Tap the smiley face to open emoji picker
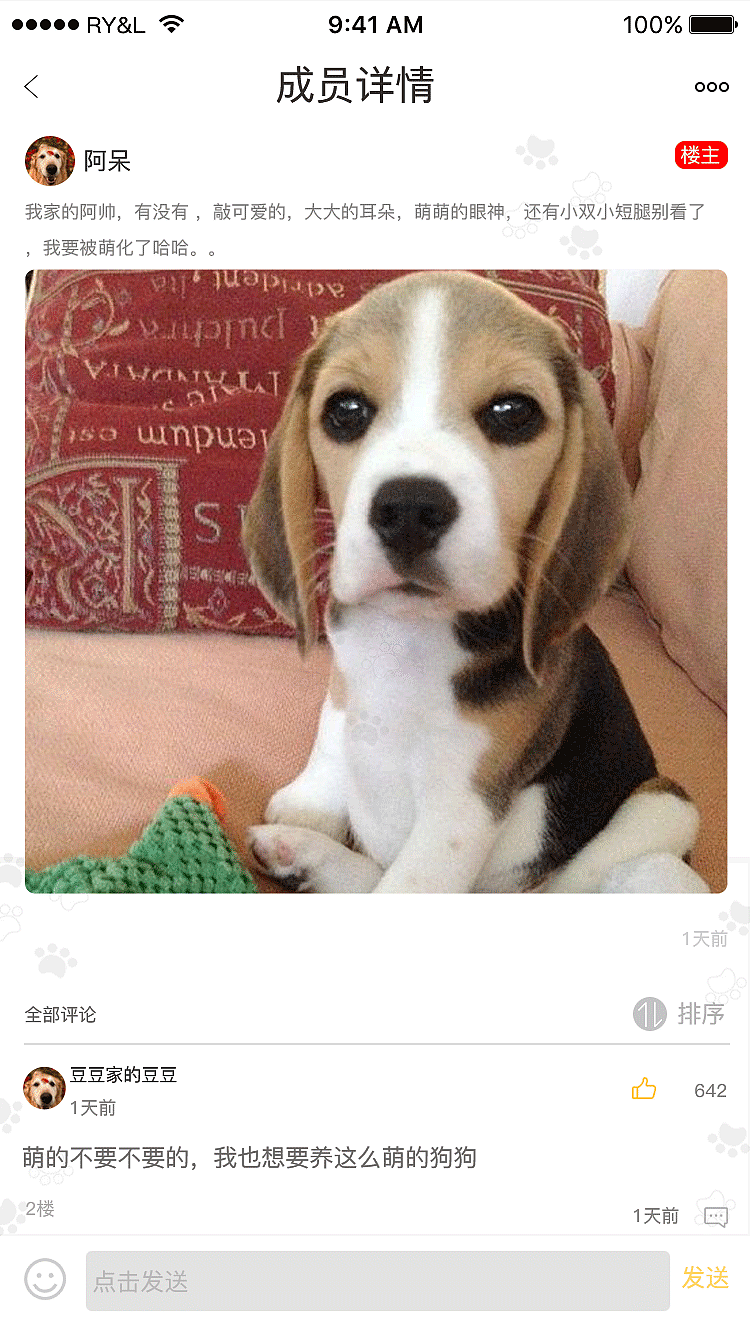Viewport: 750px width, 1334px height. [x=45, y=1280]
